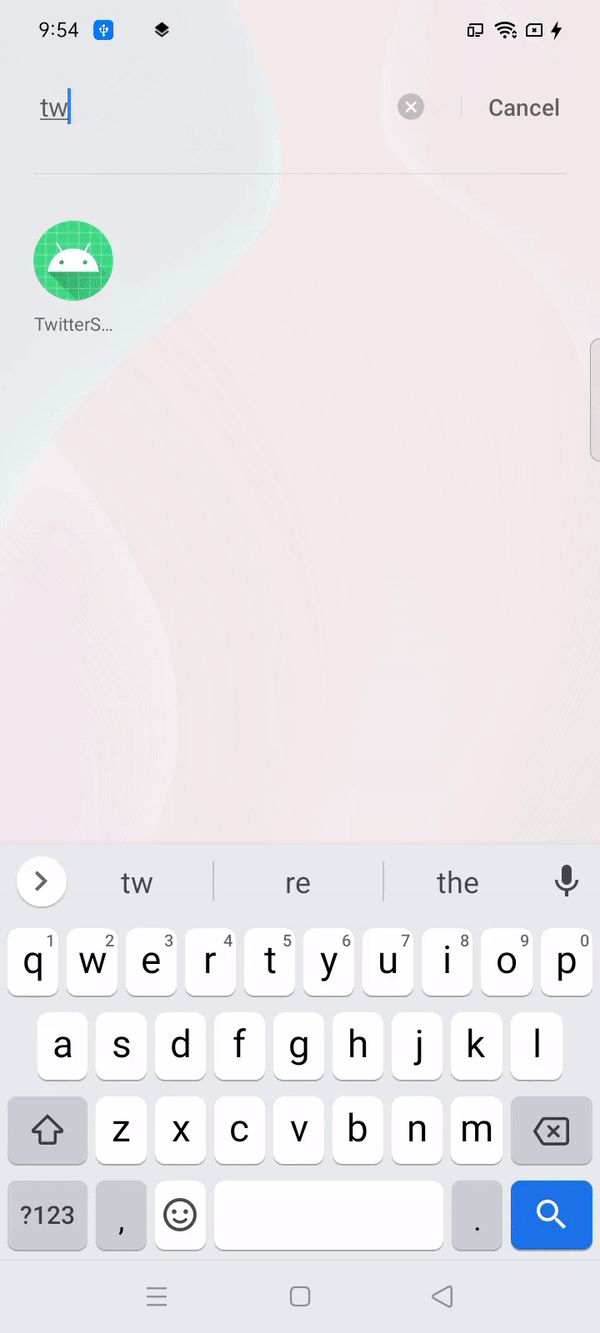Go to the home screen
600x1333 pixels.
coord(299,1297)
